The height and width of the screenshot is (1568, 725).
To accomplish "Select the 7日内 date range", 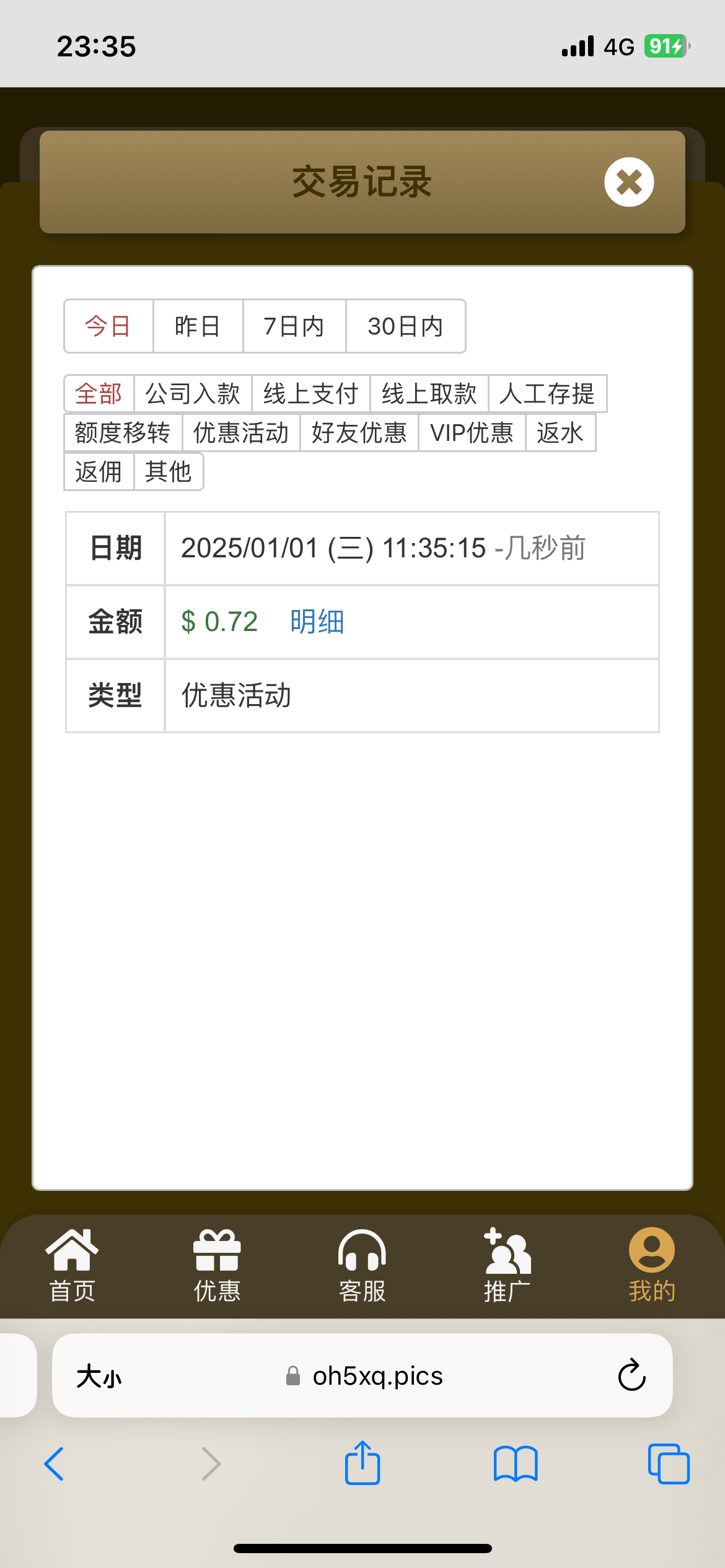I will pos(294,326).
